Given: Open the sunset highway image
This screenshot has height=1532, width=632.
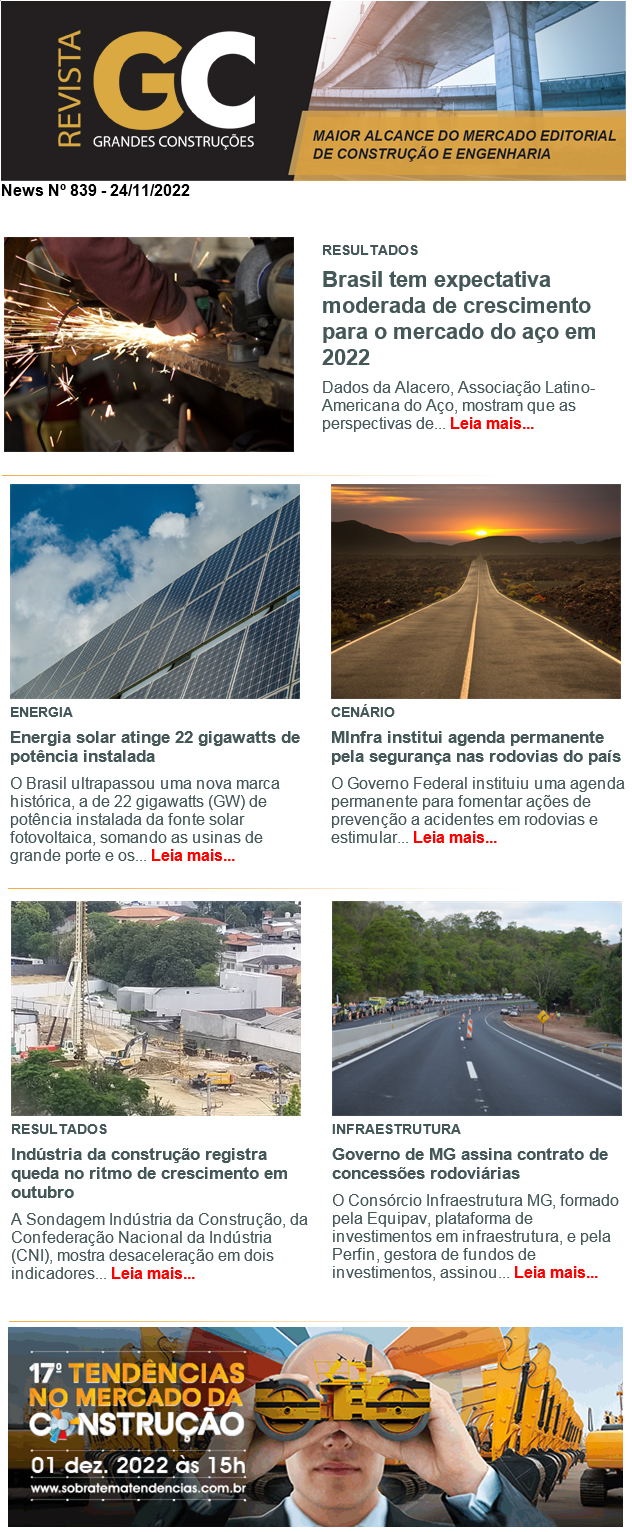Looking at the screenshot, I should pyautogui.click(x=476, y=591).
